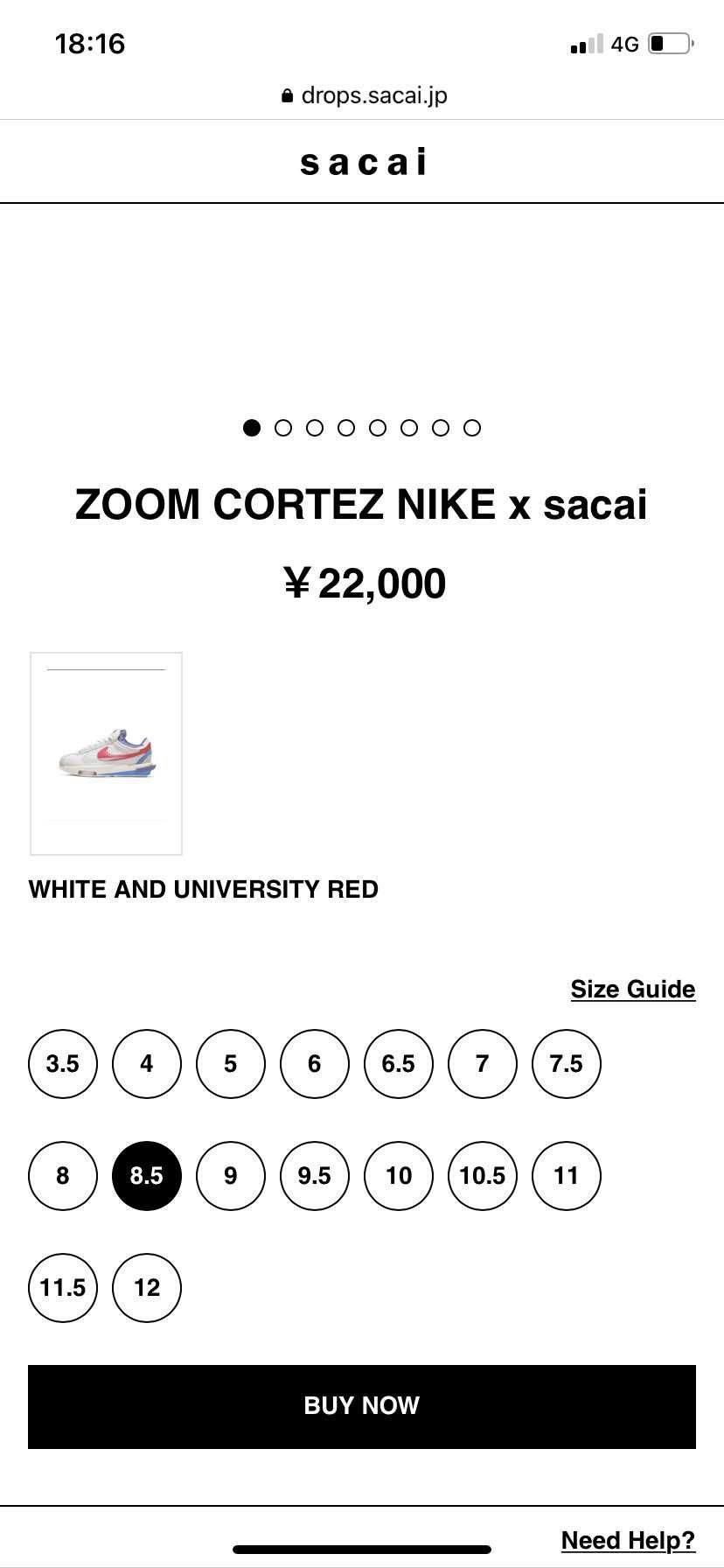The image size is (724, 1568).
Task: Tap the BUY NOW button
Action: click(362, 1406)
